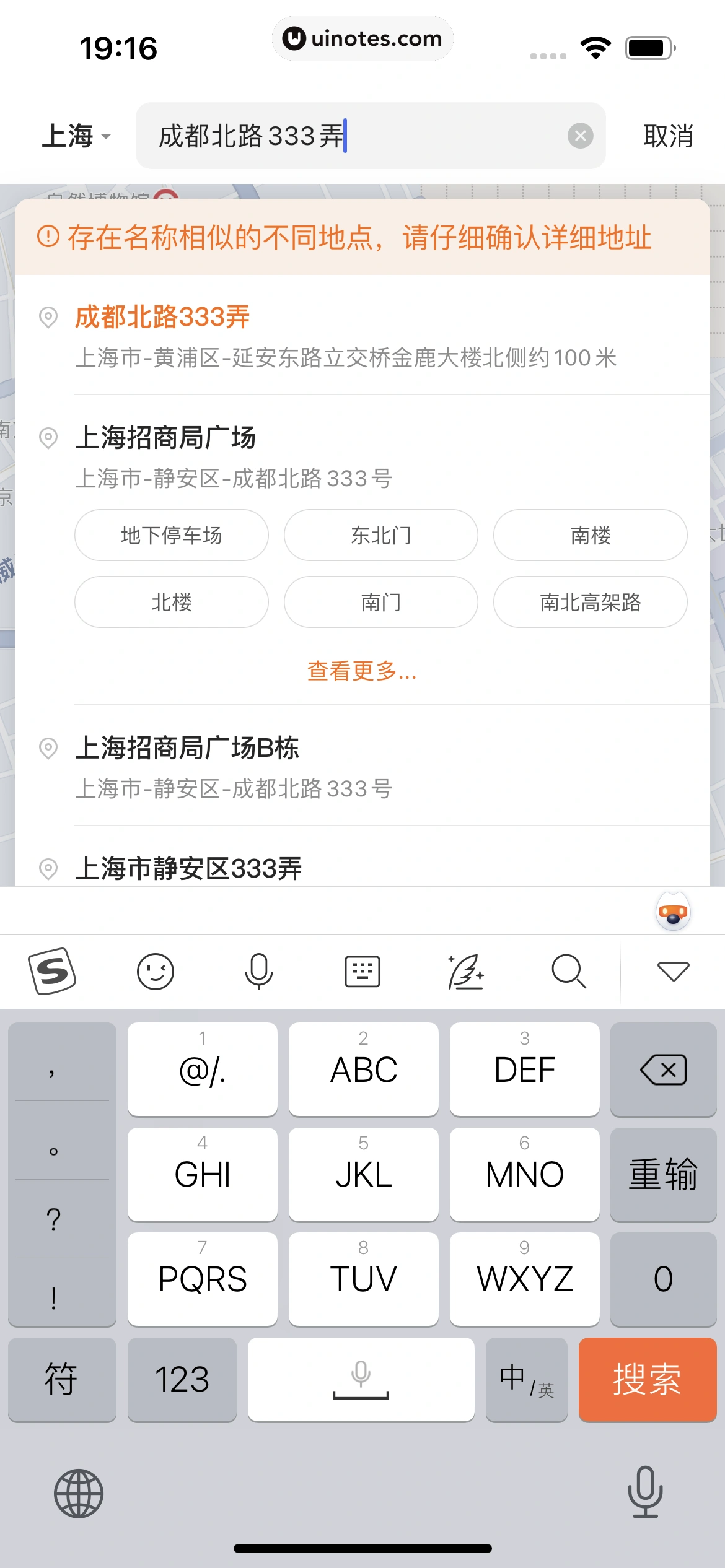Expand 查看更多 for more sub-locations
This screenshot has width=725, height=1568.
tap(361, 672)
